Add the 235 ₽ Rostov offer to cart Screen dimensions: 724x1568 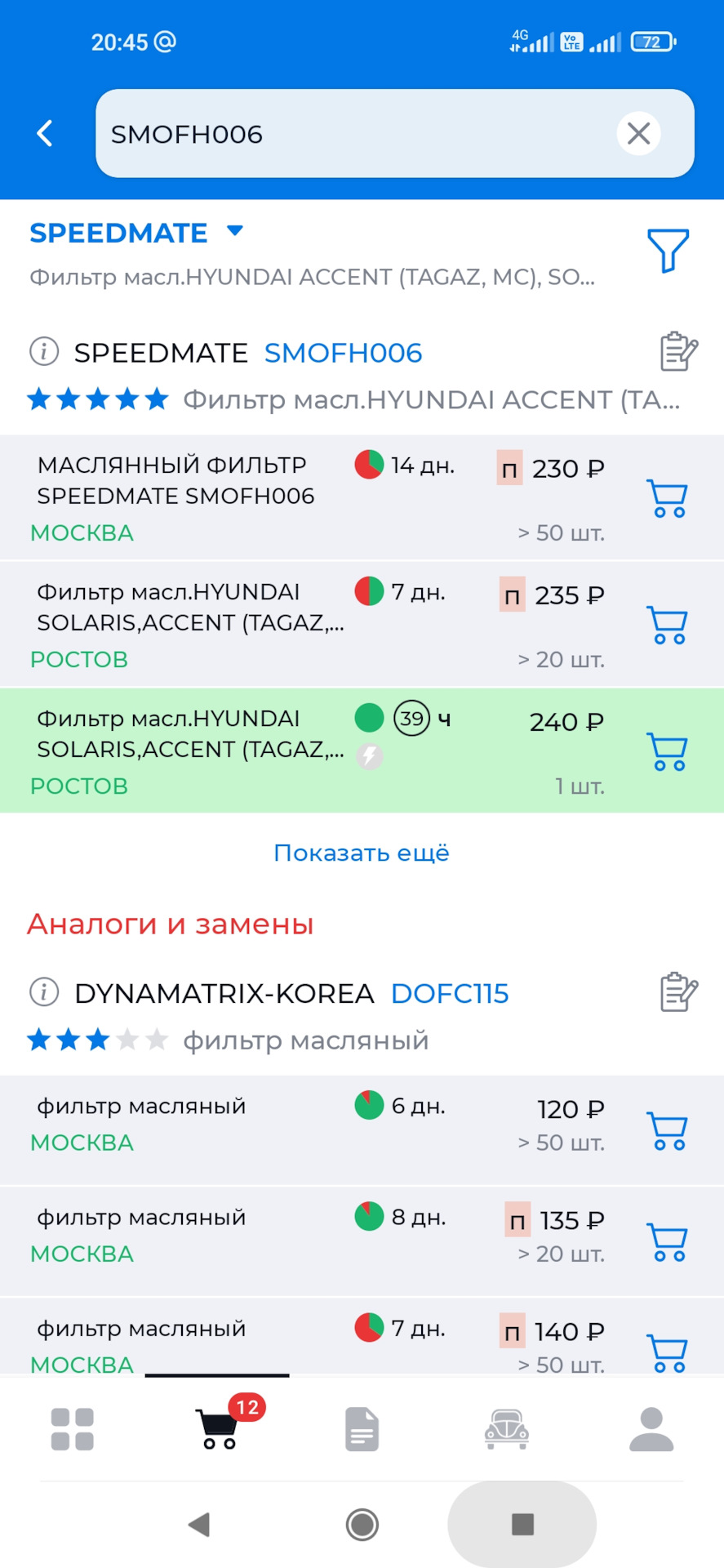tap(667, 626)
